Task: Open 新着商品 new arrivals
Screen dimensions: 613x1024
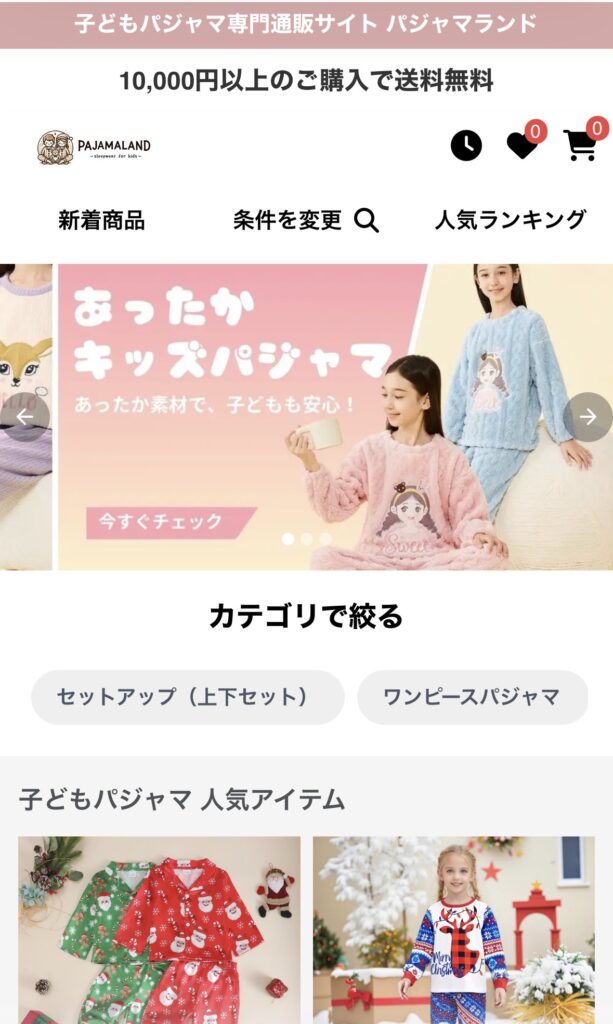Action: coord(101,220)
